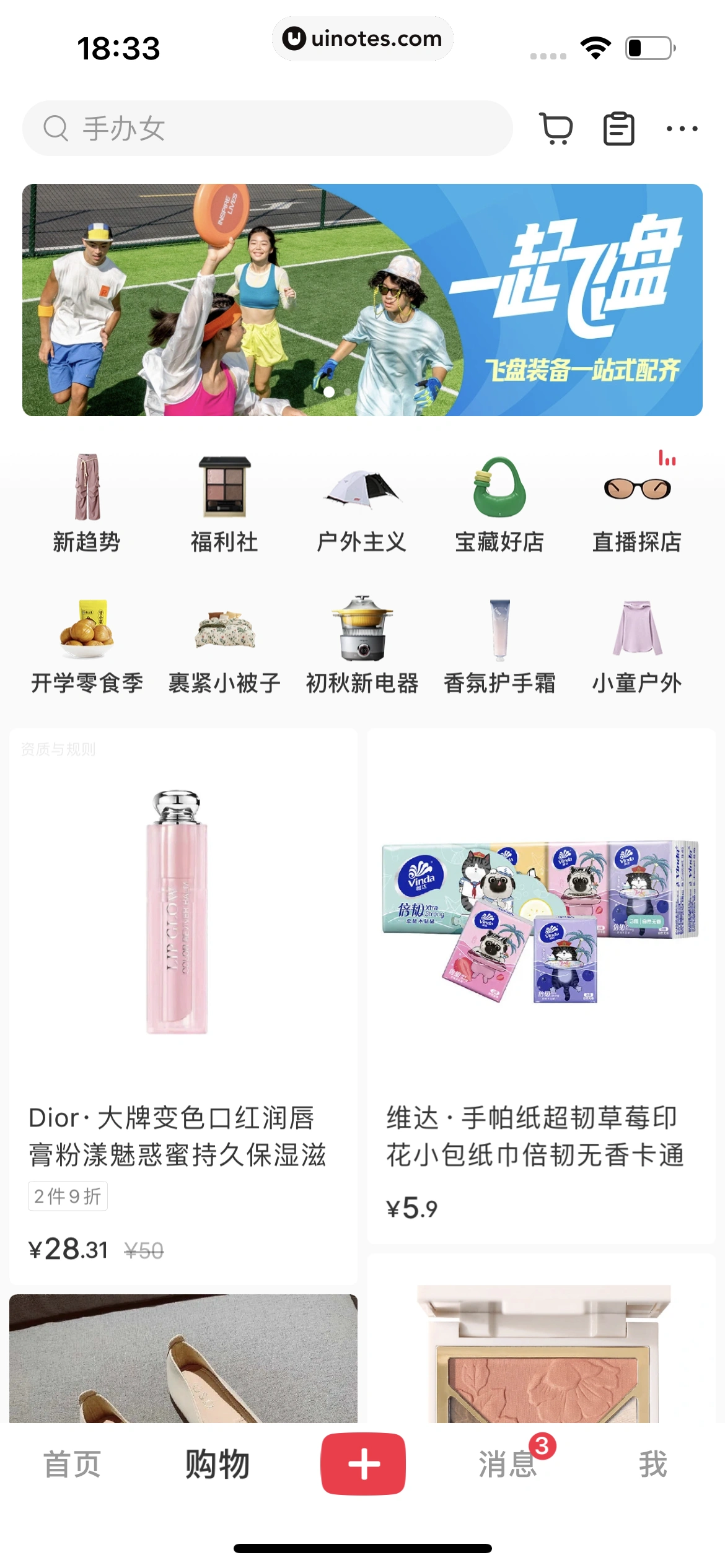Tap the second carousel dot indicator

(x=348, y=393)
